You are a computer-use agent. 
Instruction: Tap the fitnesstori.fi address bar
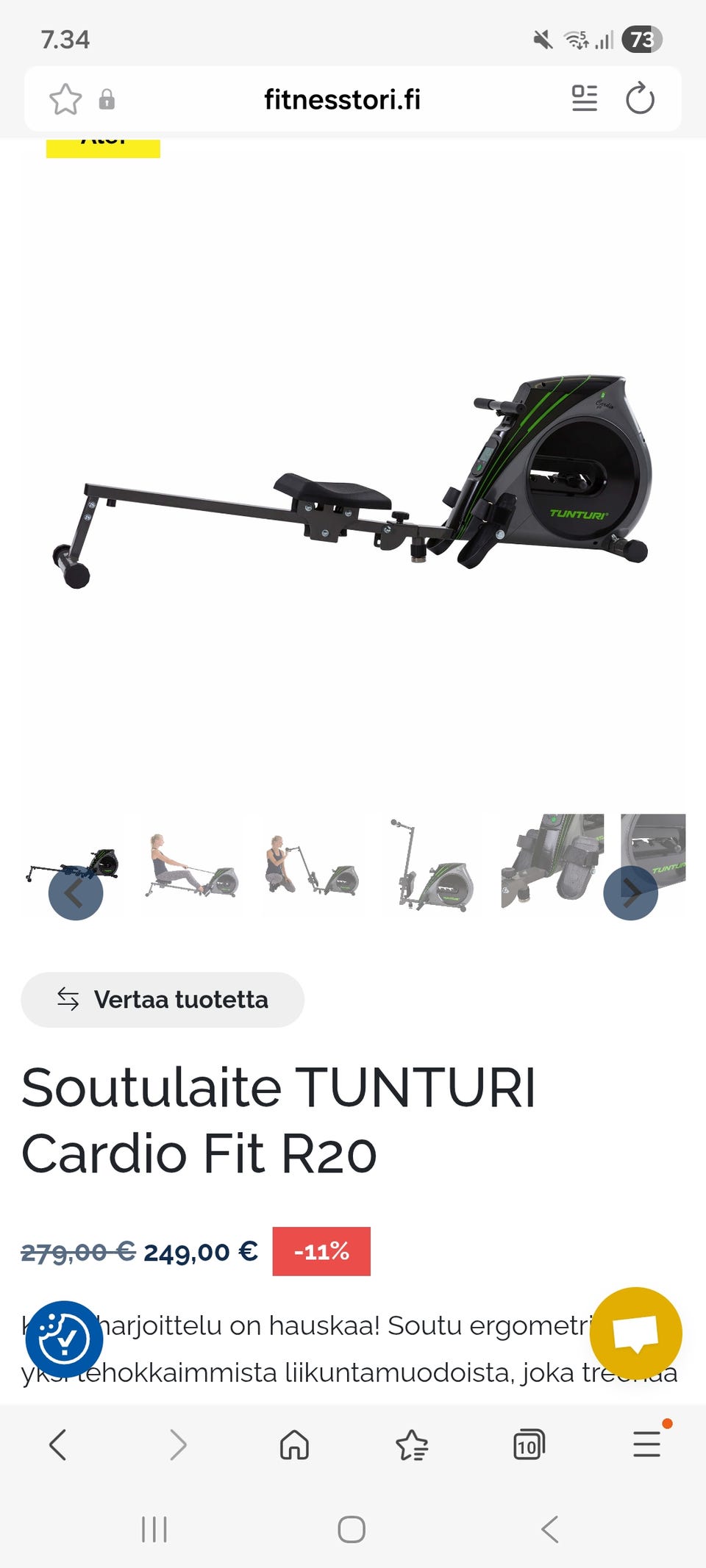point(343,99)
